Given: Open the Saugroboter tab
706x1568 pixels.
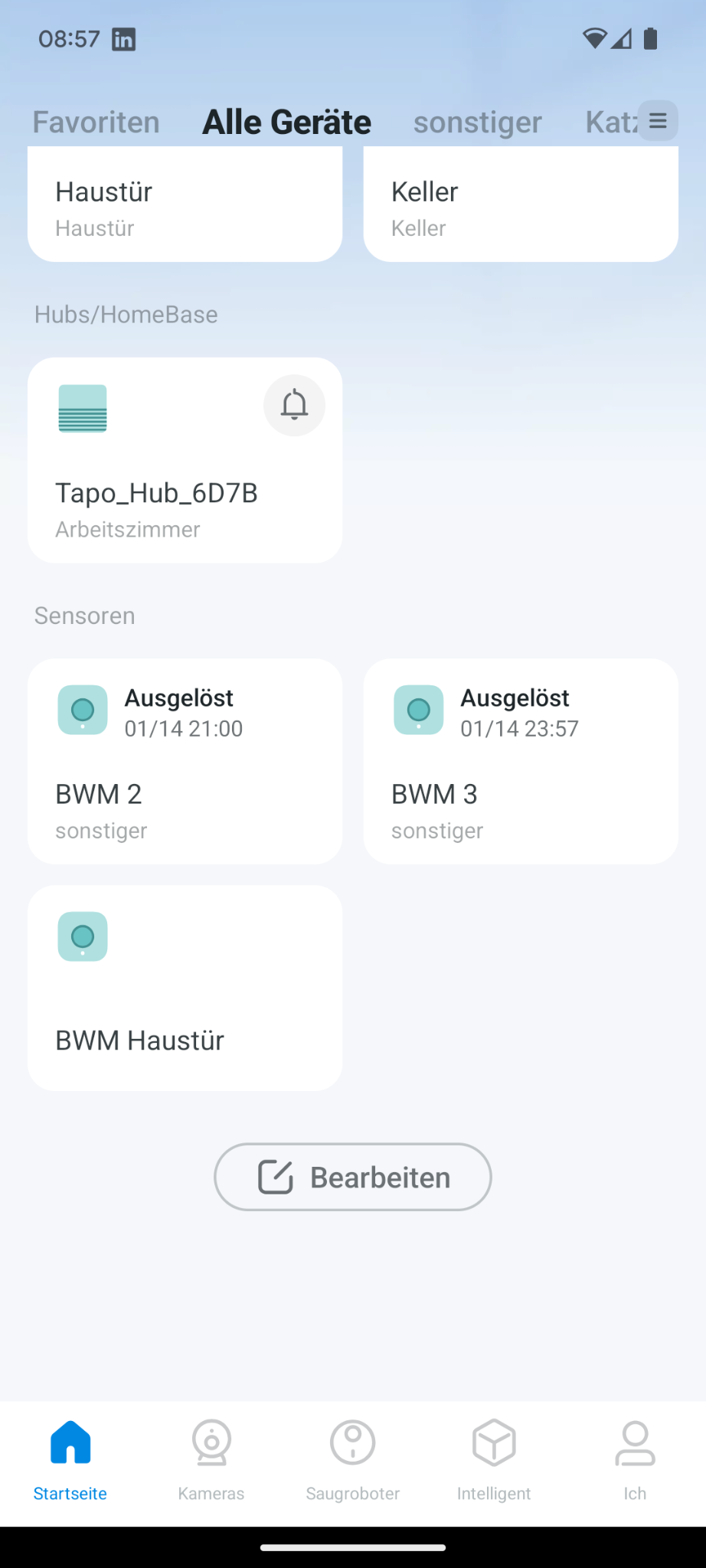Looking at the screenshot, I should click(x=353, y=1459).
